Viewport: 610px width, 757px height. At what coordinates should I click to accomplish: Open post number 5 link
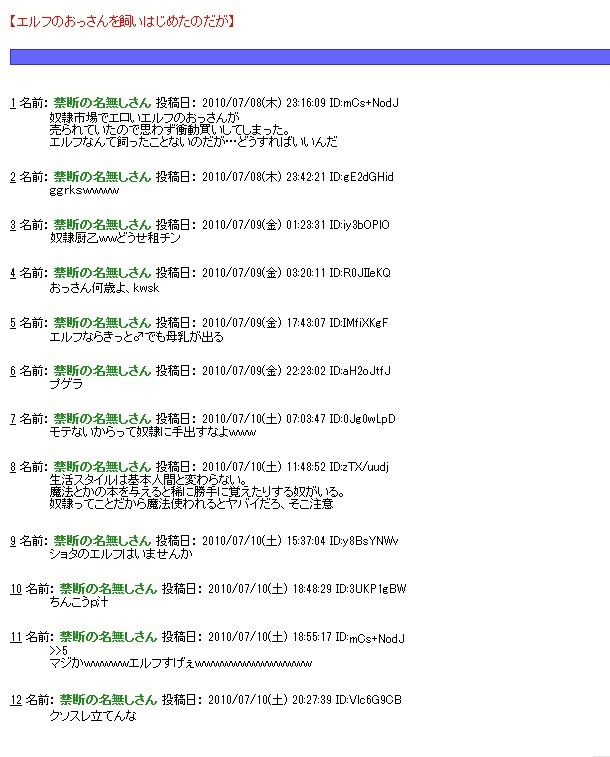[x=13, y=322]
